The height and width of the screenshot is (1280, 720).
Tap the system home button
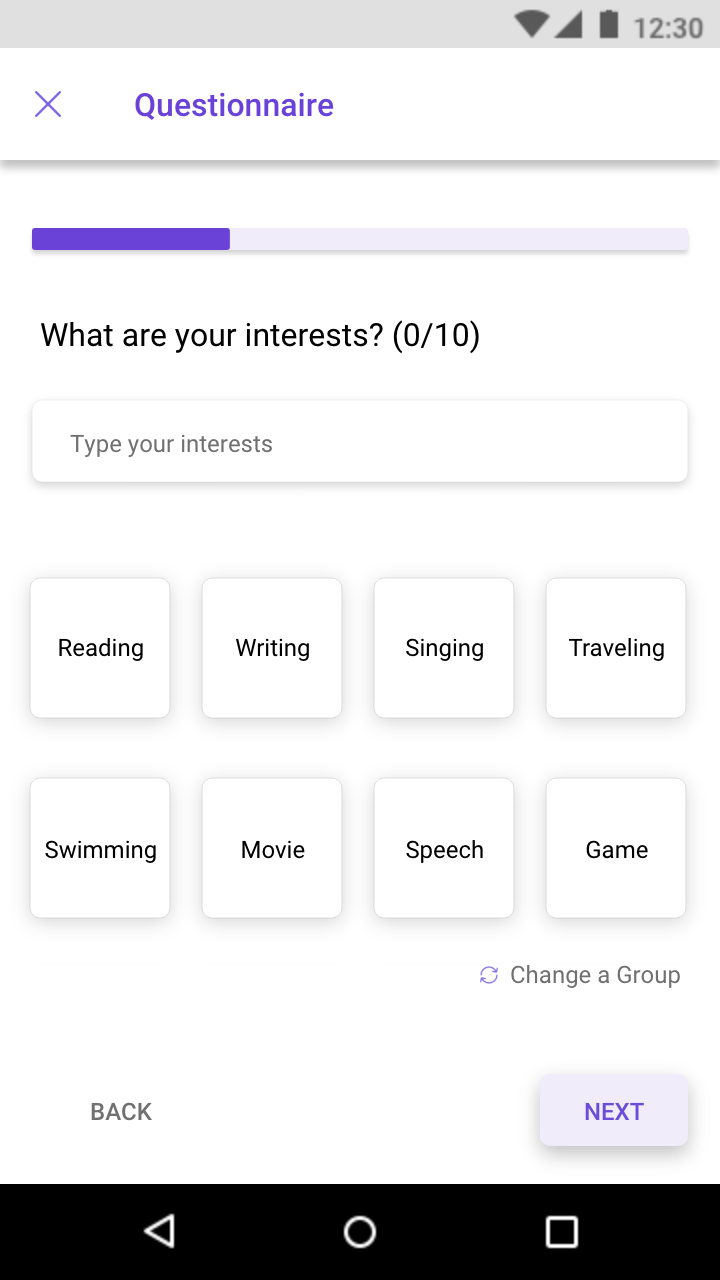[x=360, y=1231]
